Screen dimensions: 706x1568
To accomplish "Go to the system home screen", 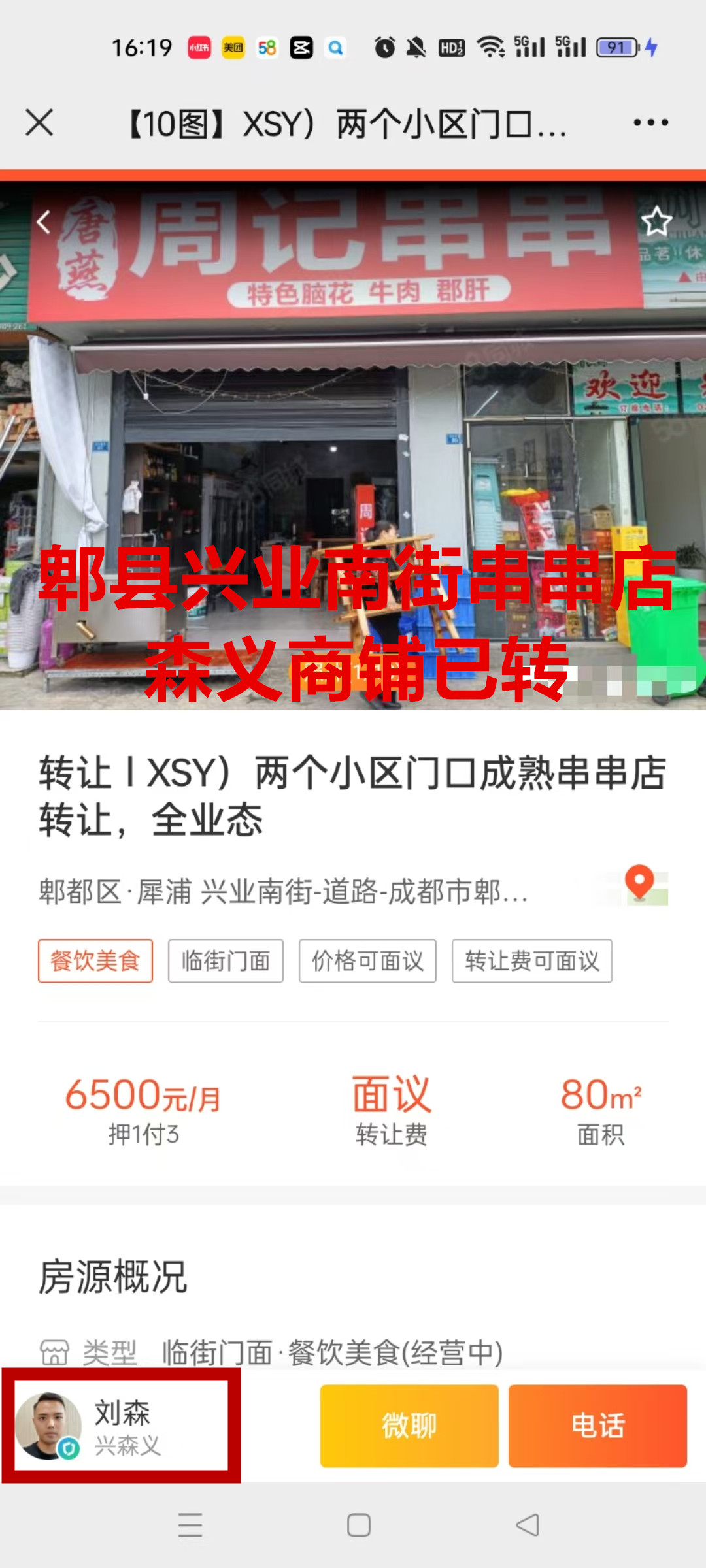I will pos(359,1525).
